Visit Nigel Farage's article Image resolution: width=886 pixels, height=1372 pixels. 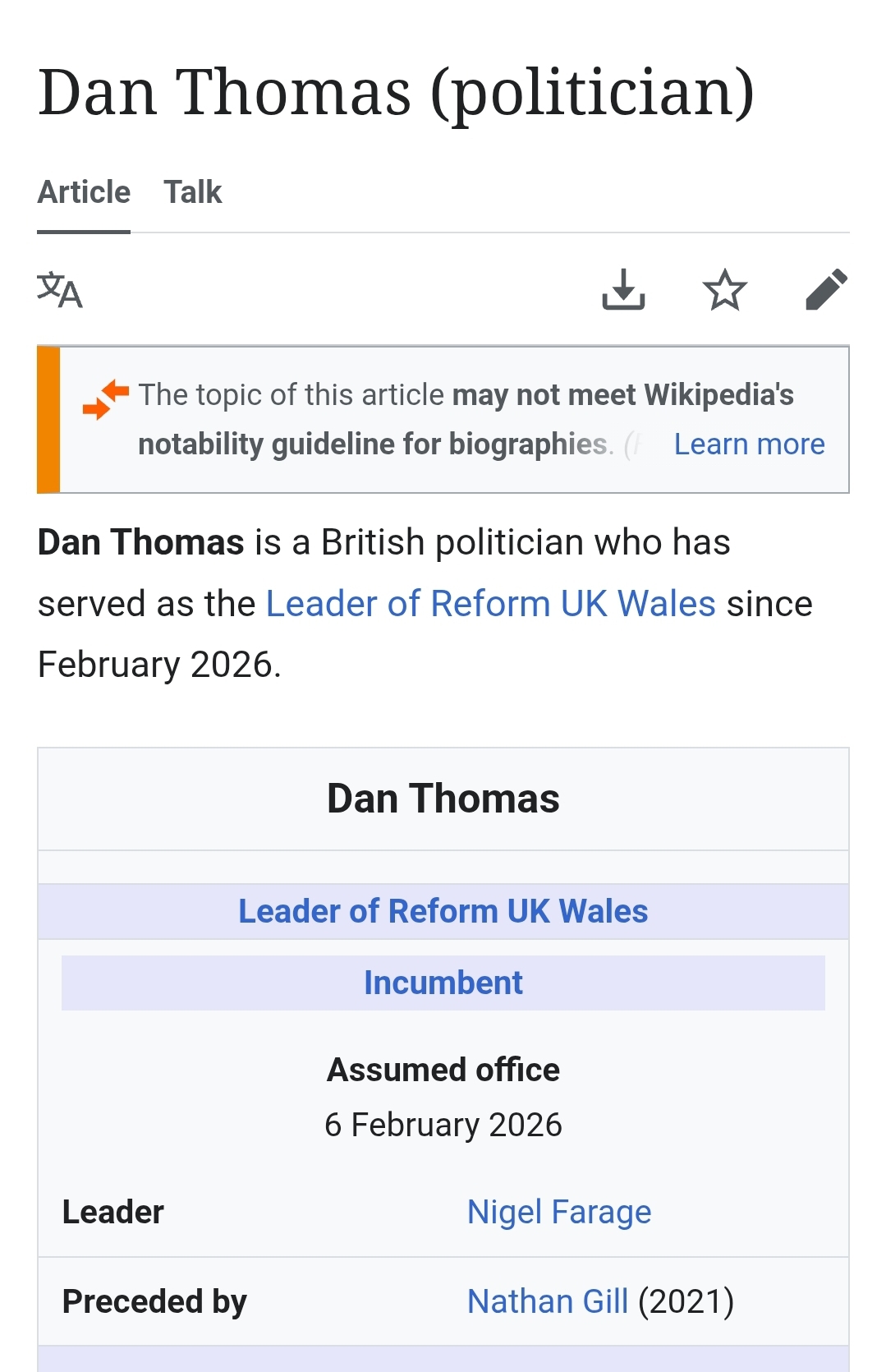click(x=558, y=1212)
